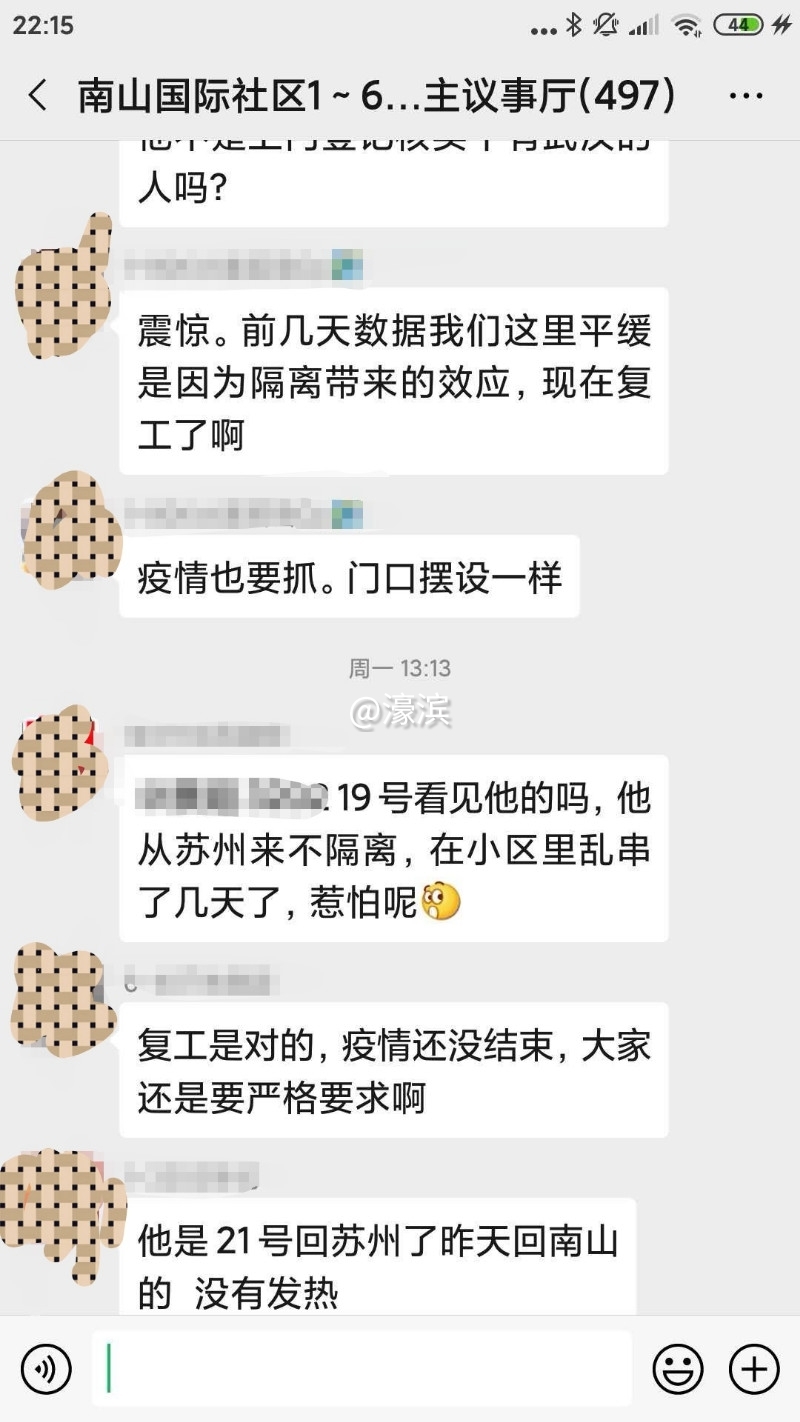The image size is (800, 1422).
Task: Switch to voice message input
Action: 46,1368
